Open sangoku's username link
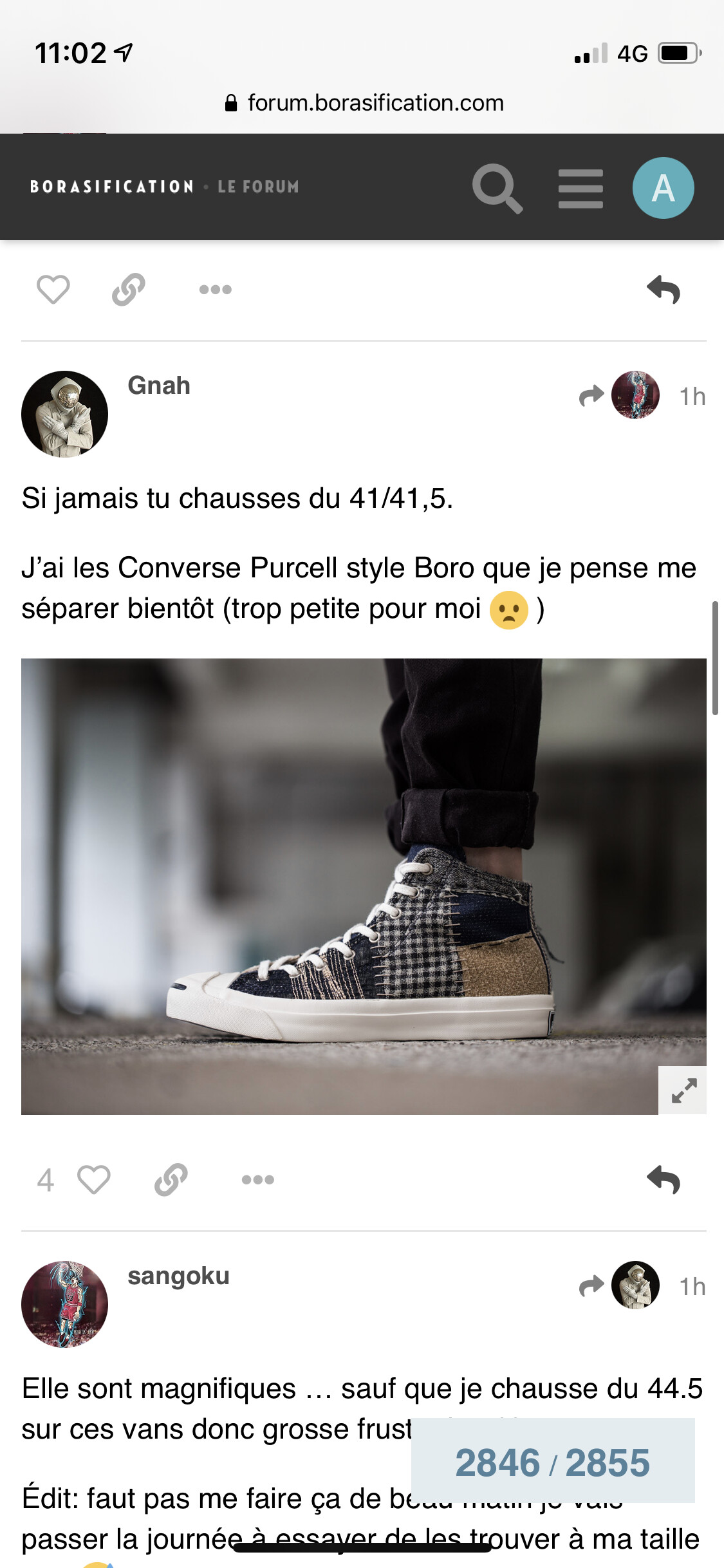Image resolution: width=724 pixels, height=1568 pixels. (178, 1276)
